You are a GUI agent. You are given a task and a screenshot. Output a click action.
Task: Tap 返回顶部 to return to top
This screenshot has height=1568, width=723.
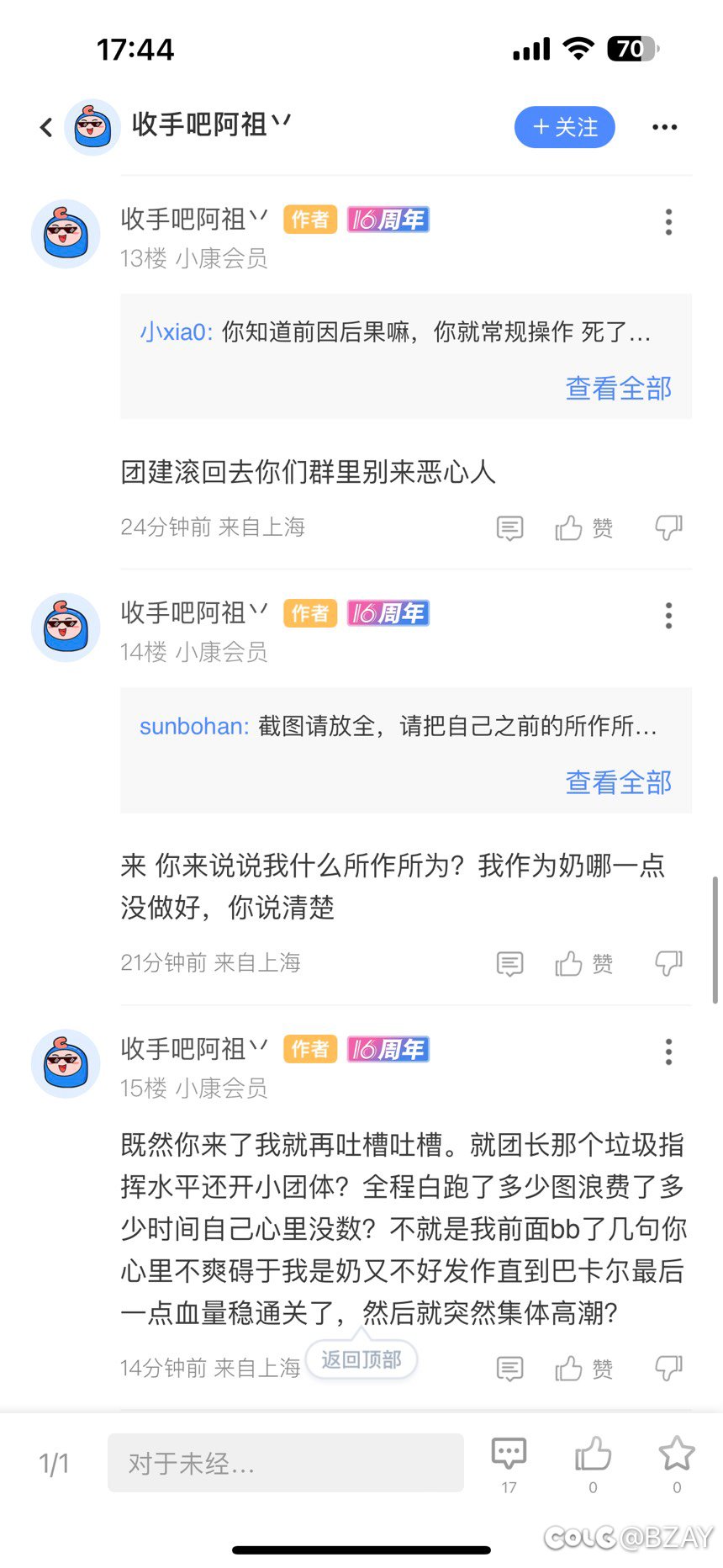(361, 1359)
